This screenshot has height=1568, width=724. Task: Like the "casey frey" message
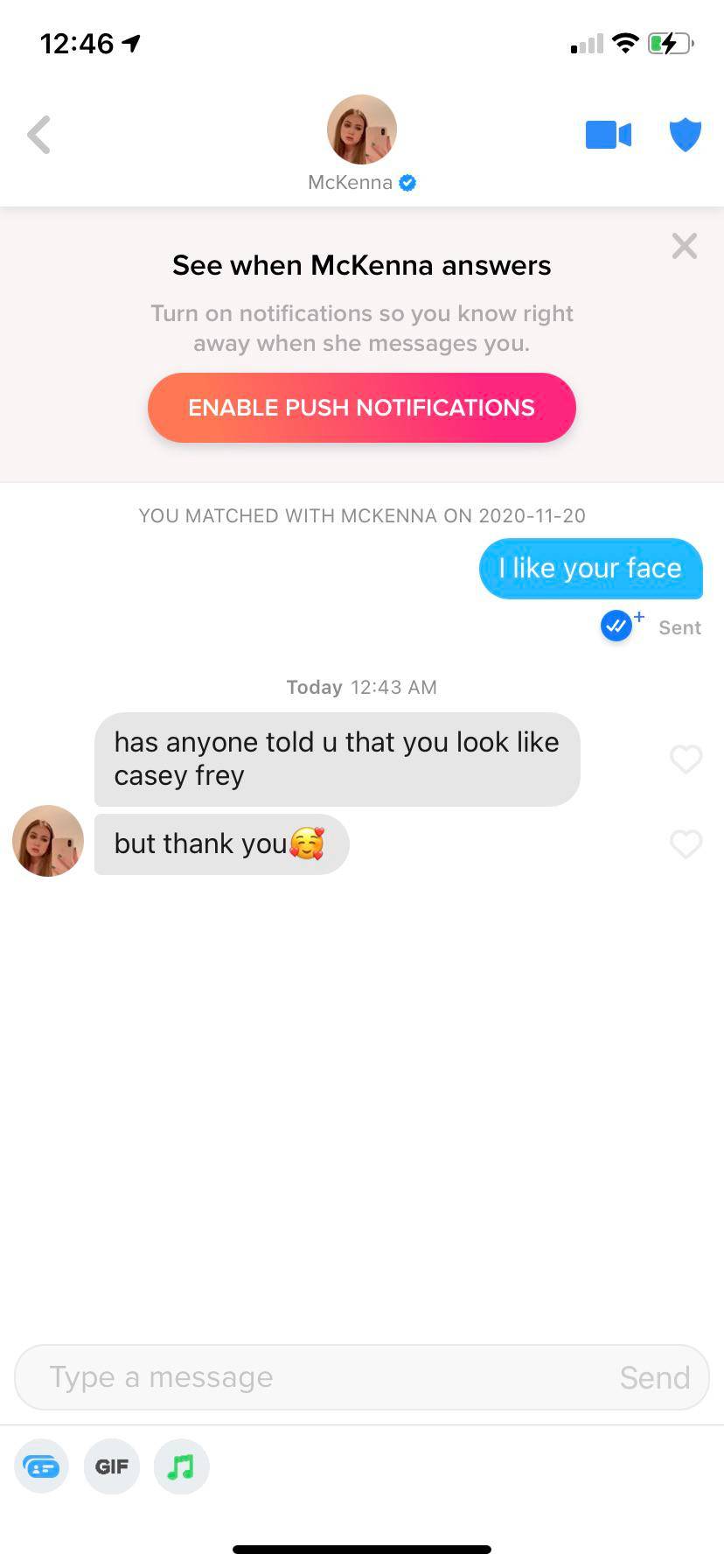(686, 759)
